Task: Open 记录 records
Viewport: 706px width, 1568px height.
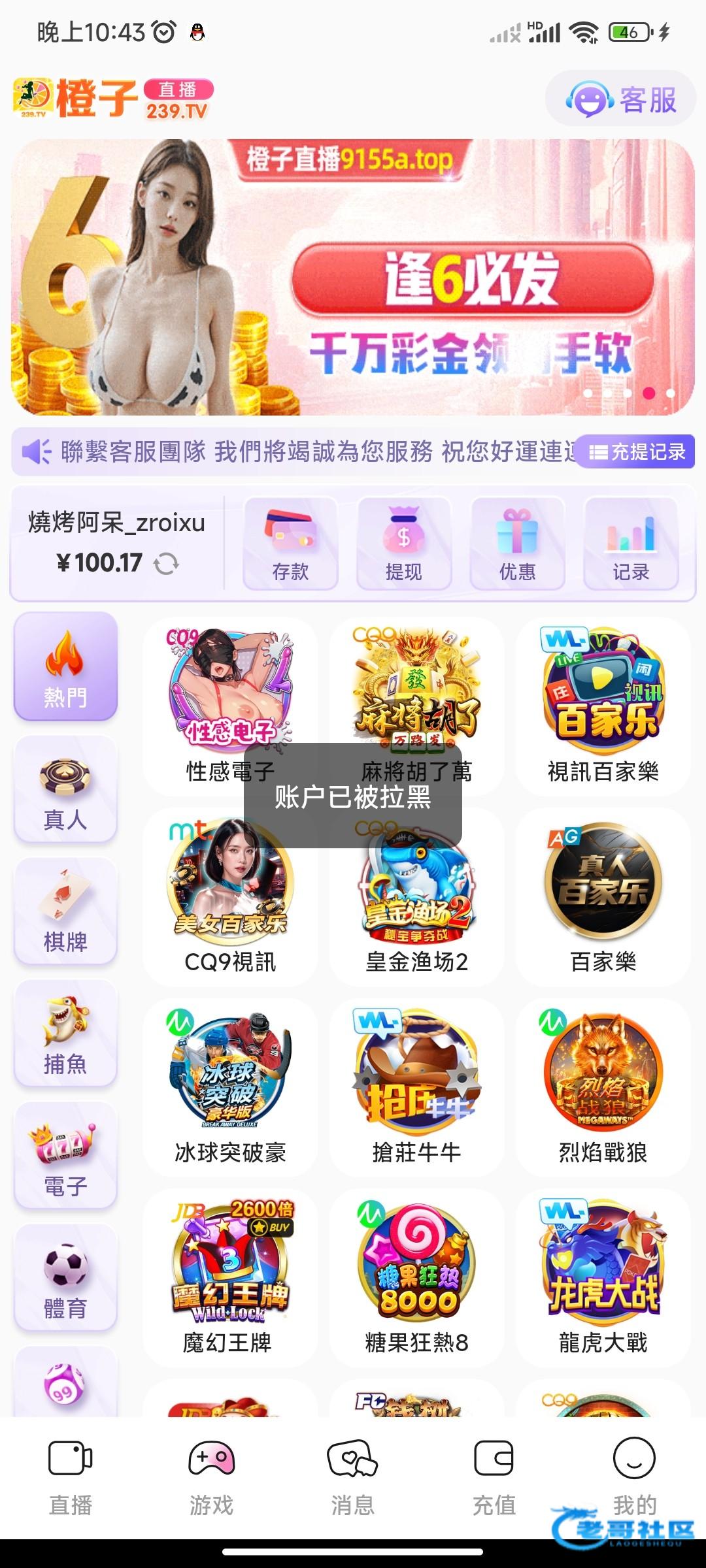Action: tap(631, 544)
